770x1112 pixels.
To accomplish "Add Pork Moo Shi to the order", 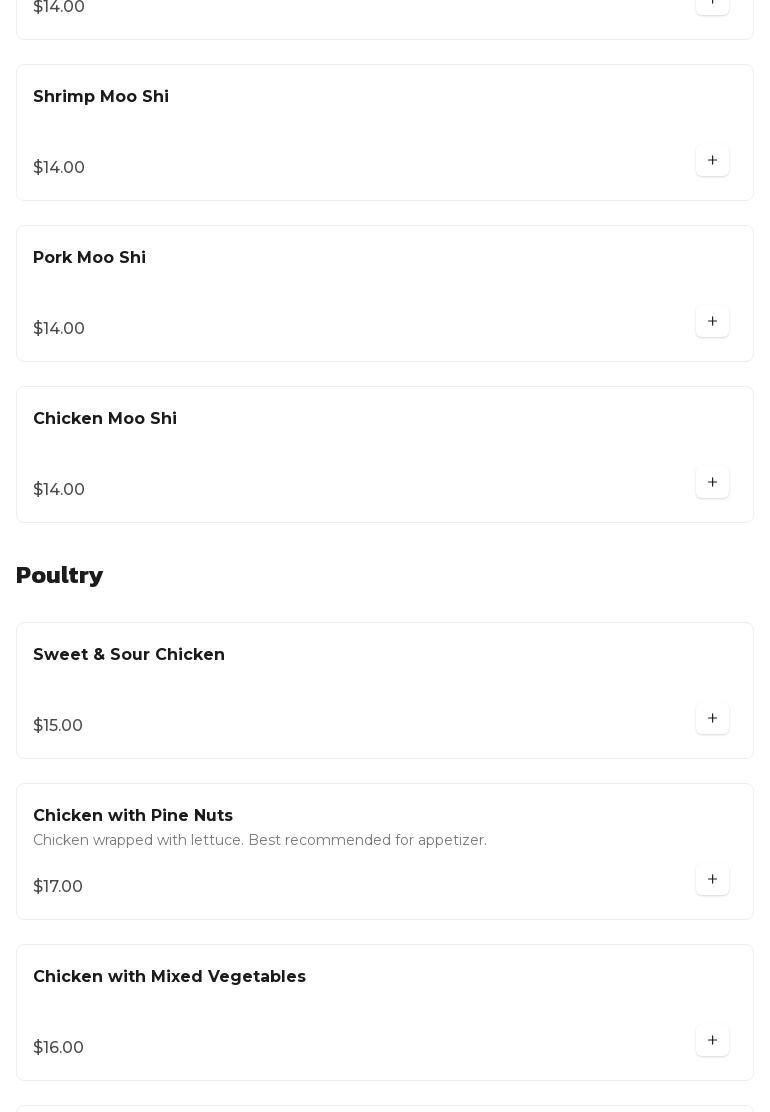I will [x=712, y=322].
